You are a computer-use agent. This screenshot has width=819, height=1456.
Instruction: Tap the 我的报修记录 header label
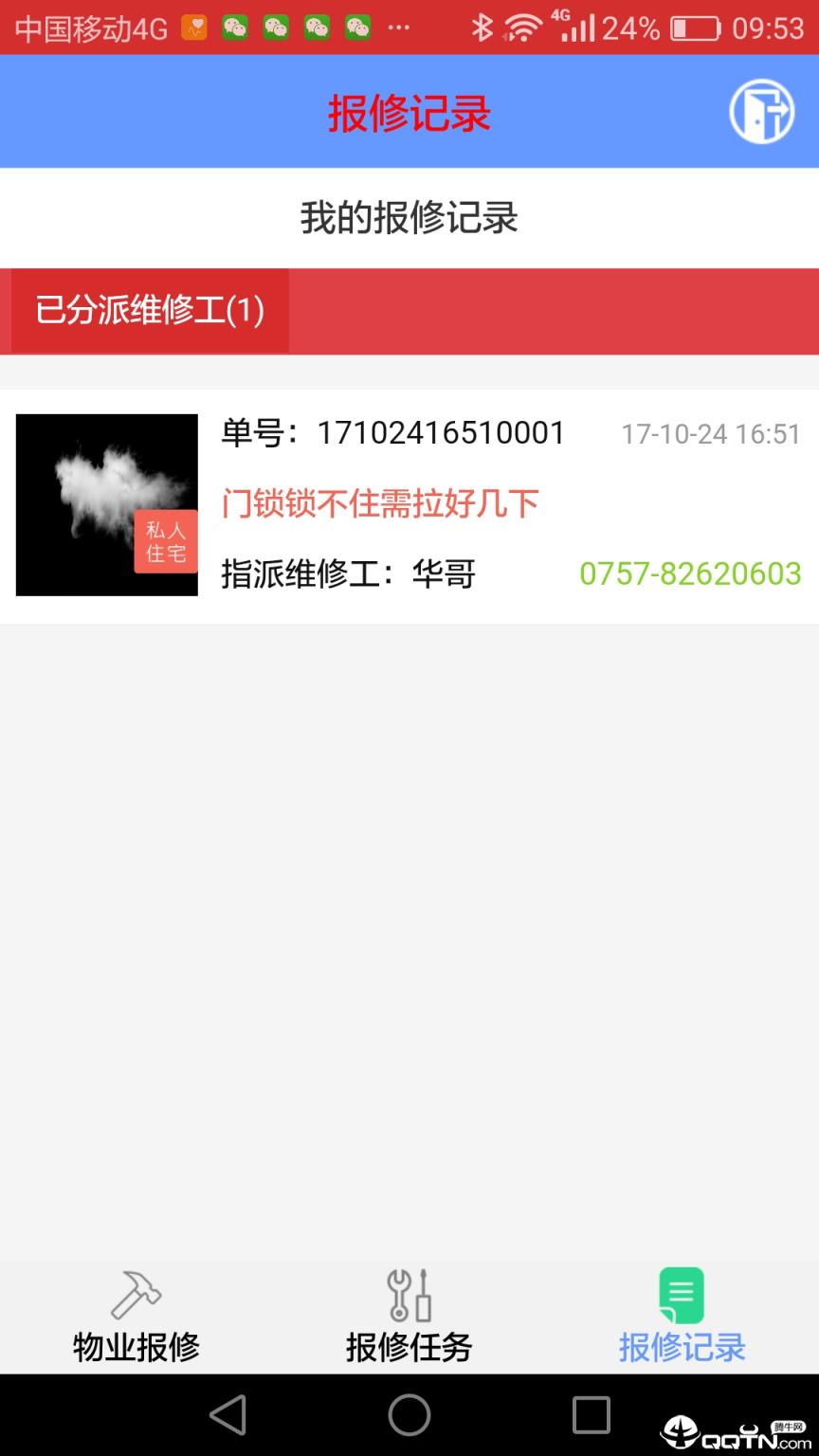(x=408, y=217)
